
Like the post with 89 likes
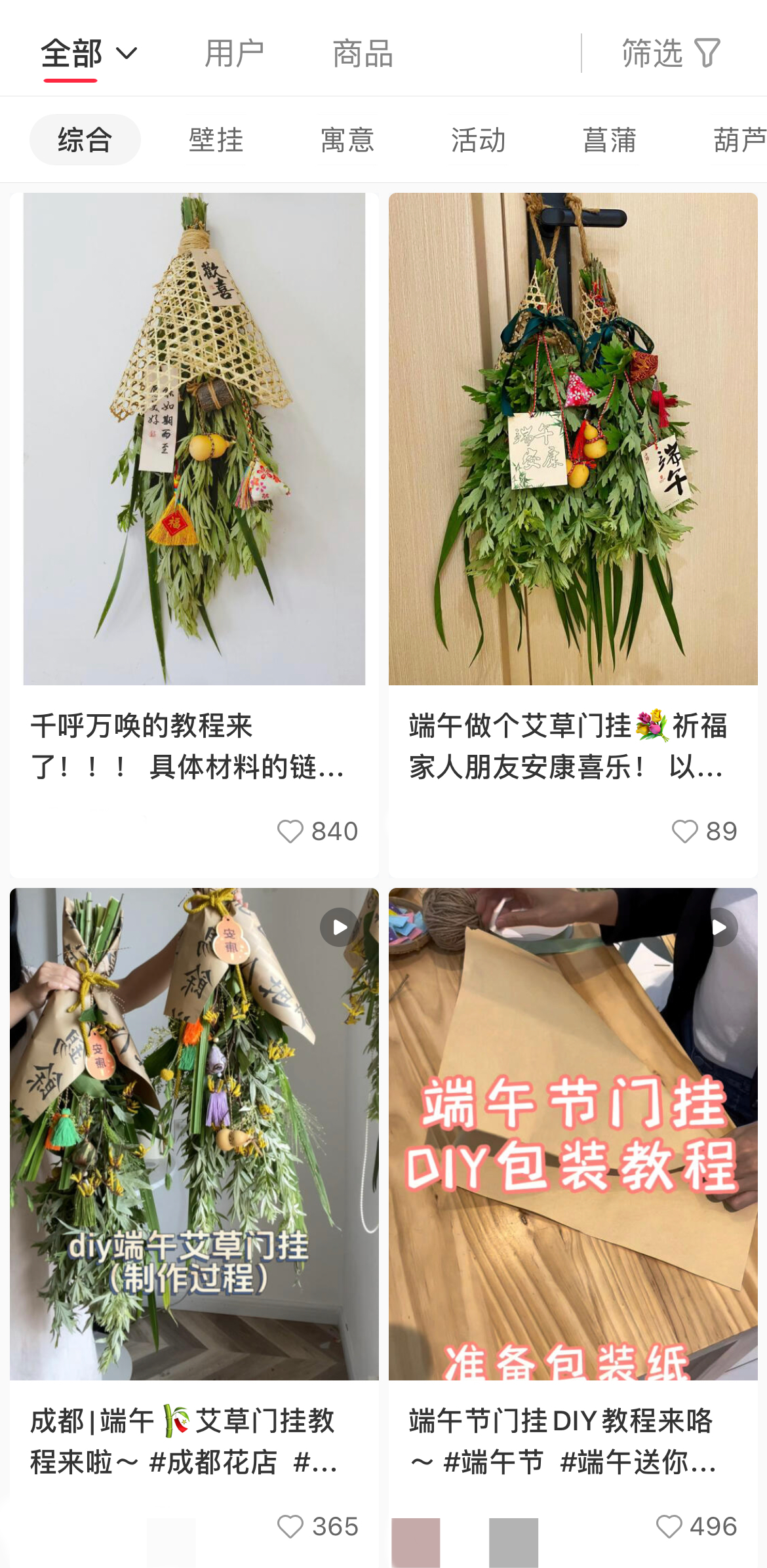tap(685, 832)
